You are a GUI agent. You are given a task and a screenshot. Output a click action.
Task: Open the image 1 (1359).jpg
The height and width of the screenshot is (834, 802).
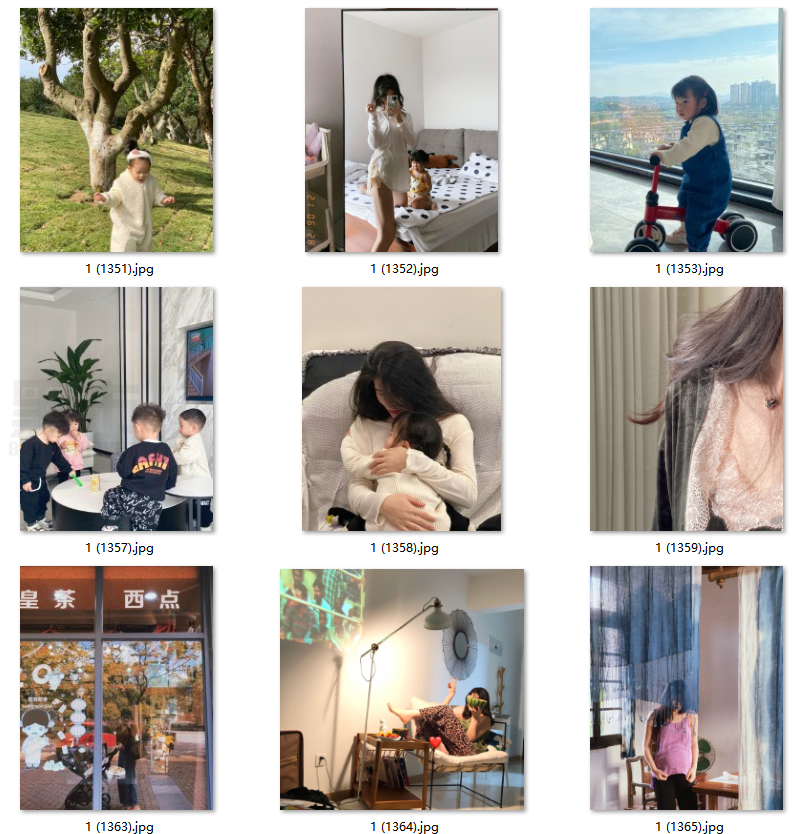(x=686, y=409)
